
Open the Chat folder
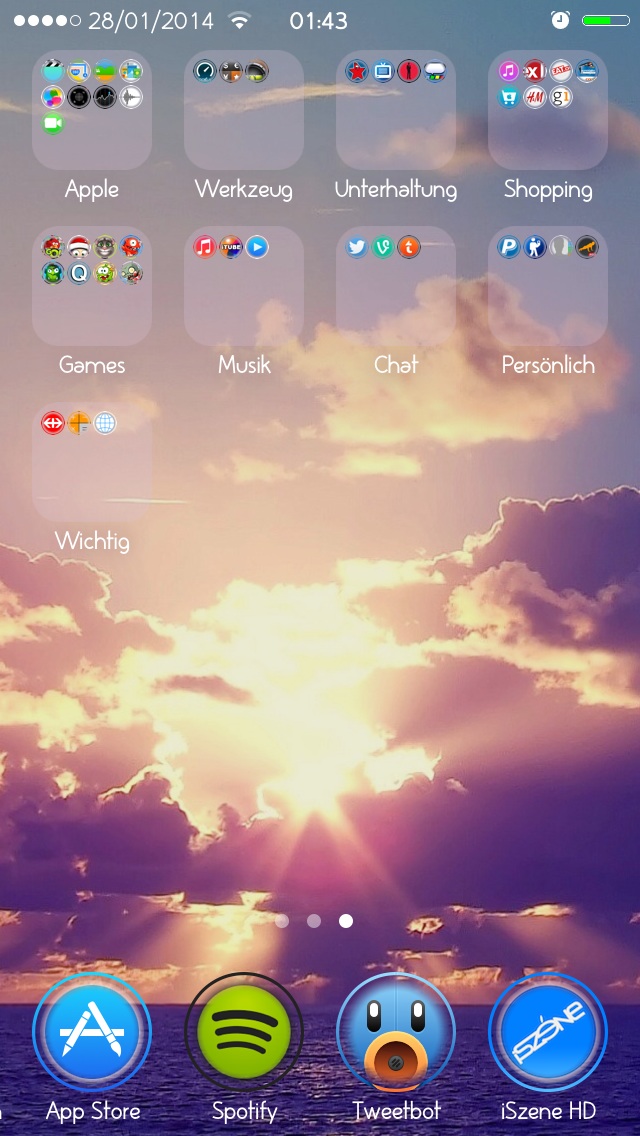tap(396, 286)
